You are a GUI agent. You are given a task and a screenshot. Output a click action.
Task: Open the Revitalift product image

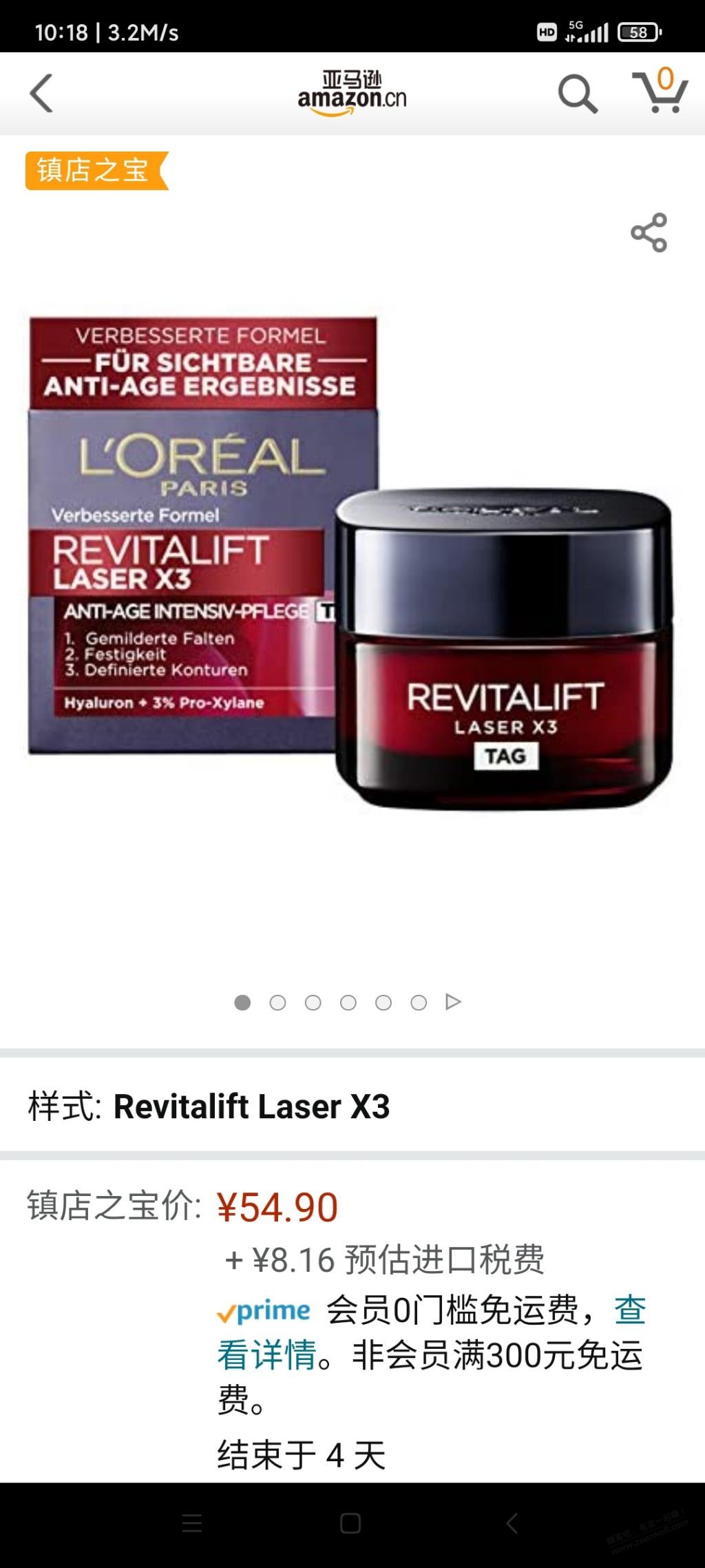[x=351, y=561]
